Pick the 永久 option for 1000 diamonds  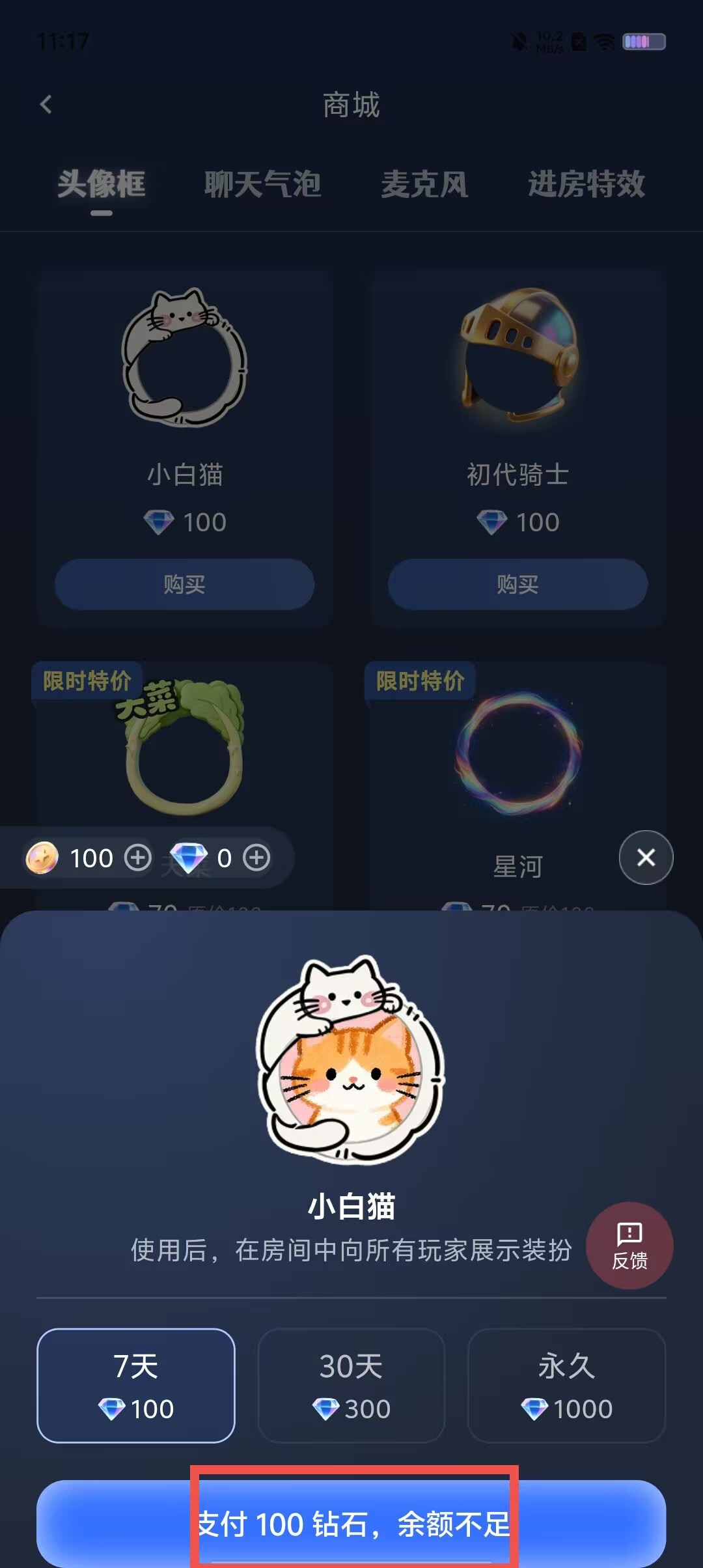(x=566, y=1385)
